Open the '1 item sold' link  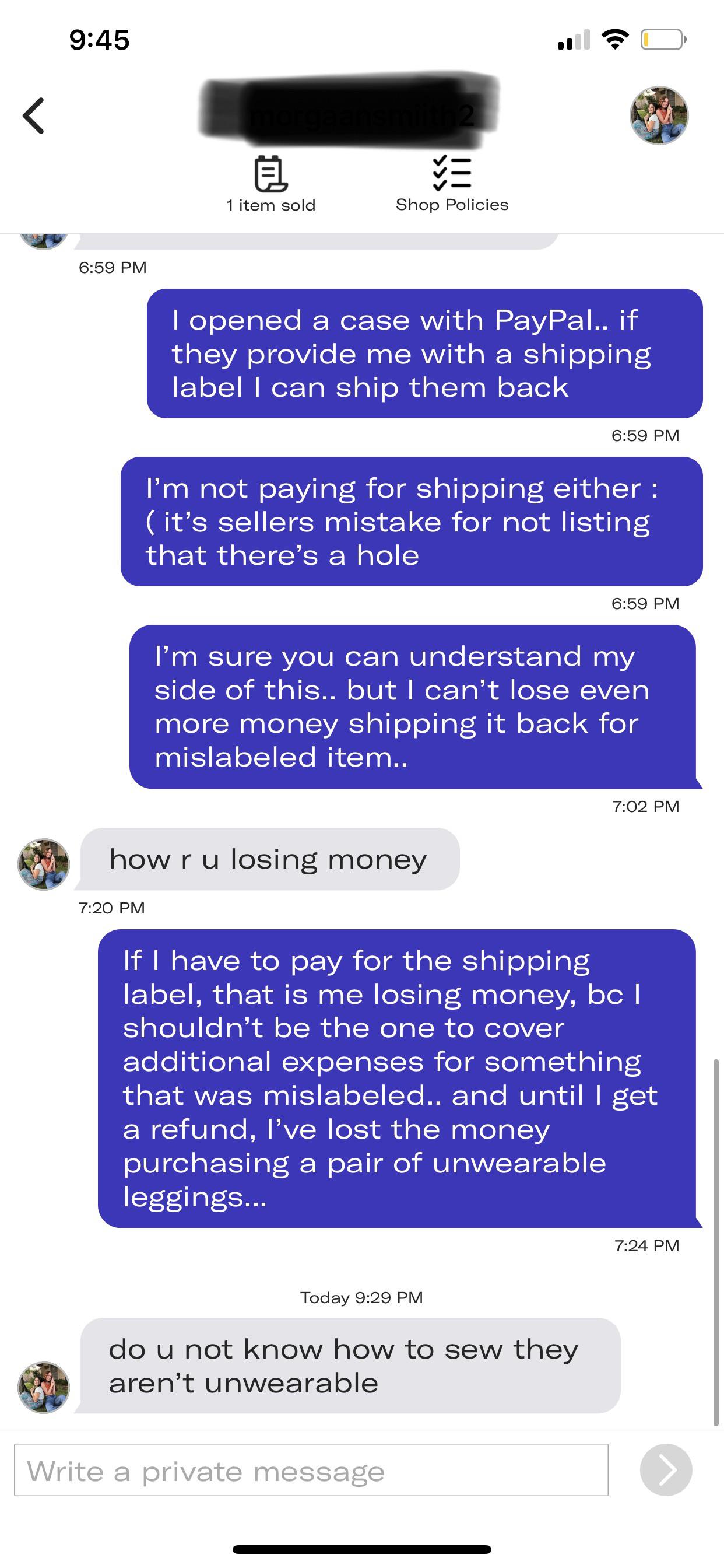pos(270,205)
